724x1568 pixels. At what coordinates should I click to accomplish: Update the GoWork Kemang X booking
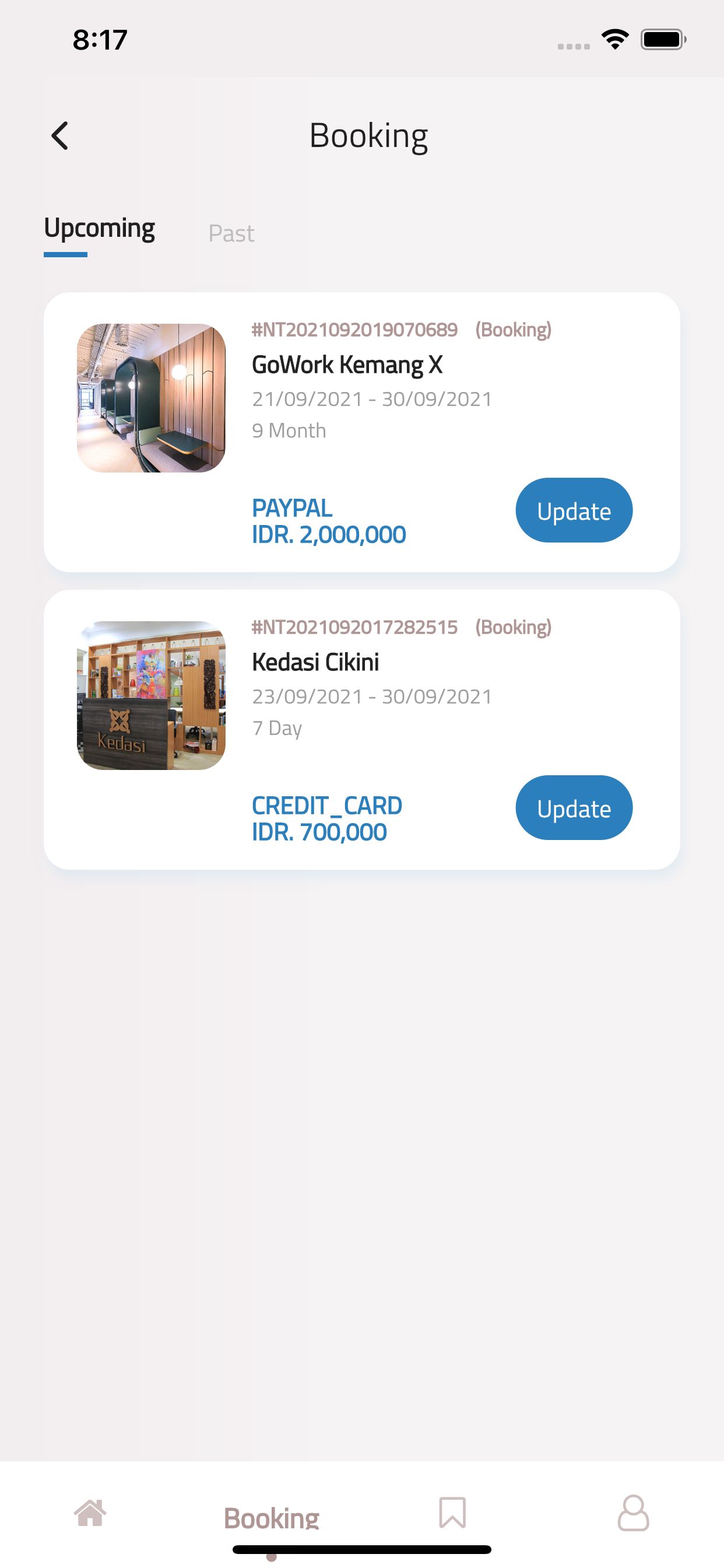point(574,510)
